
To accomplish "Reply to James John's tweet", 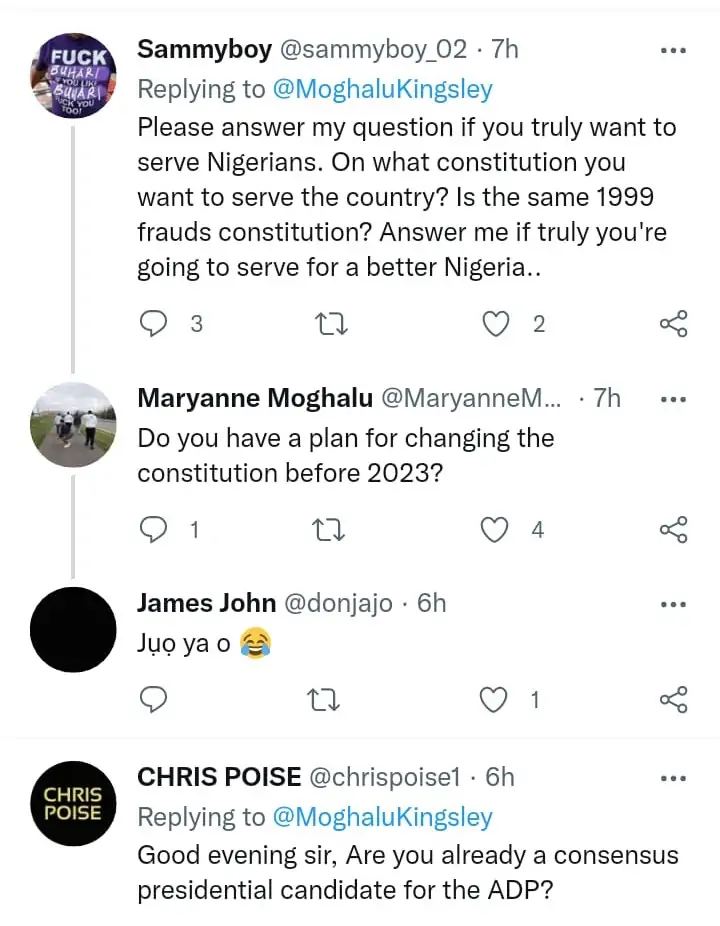I will (153, 700).
